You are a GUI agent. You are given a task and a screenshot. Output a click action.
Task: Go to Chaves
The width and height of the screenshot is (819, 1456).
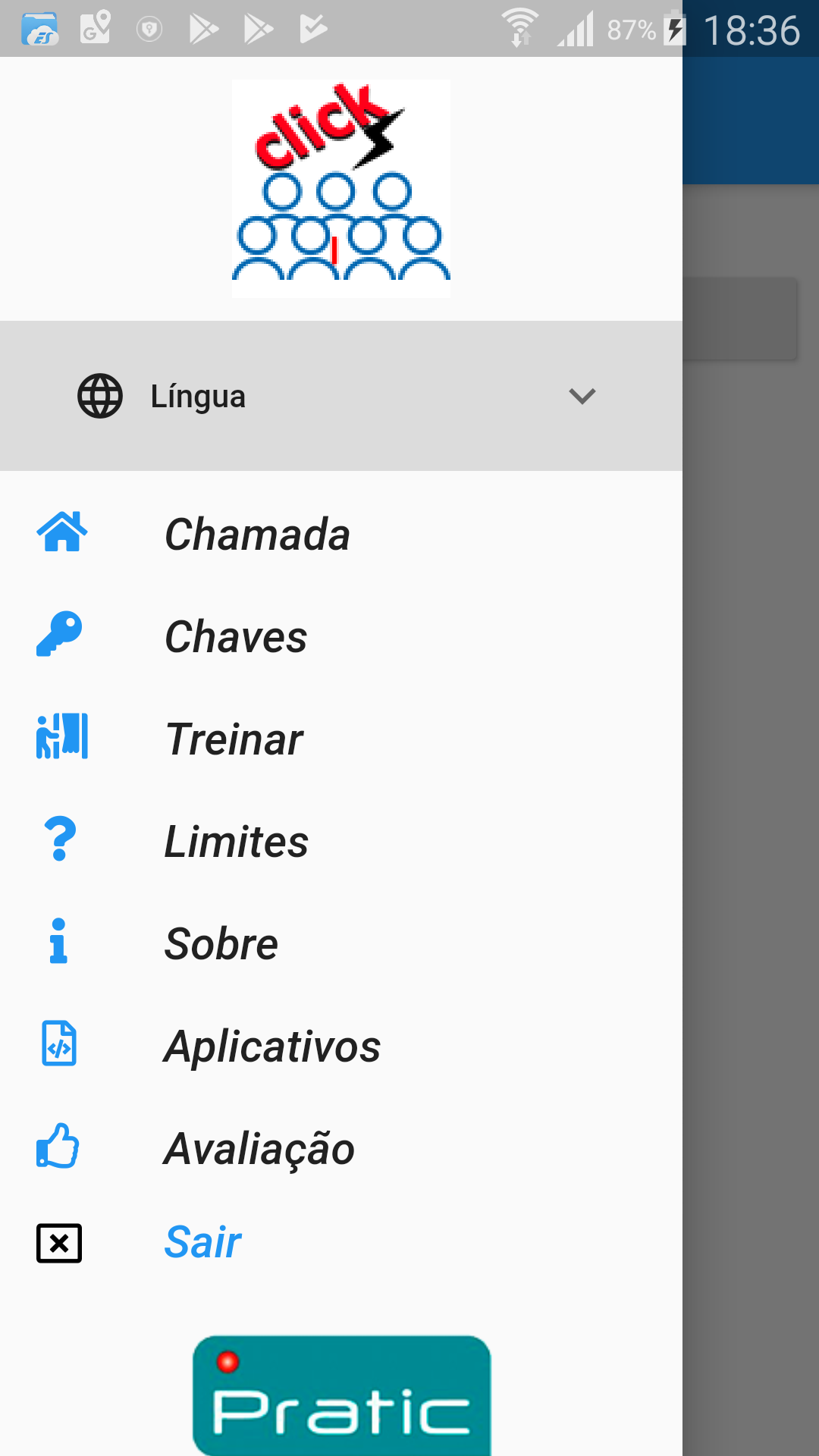340,636
